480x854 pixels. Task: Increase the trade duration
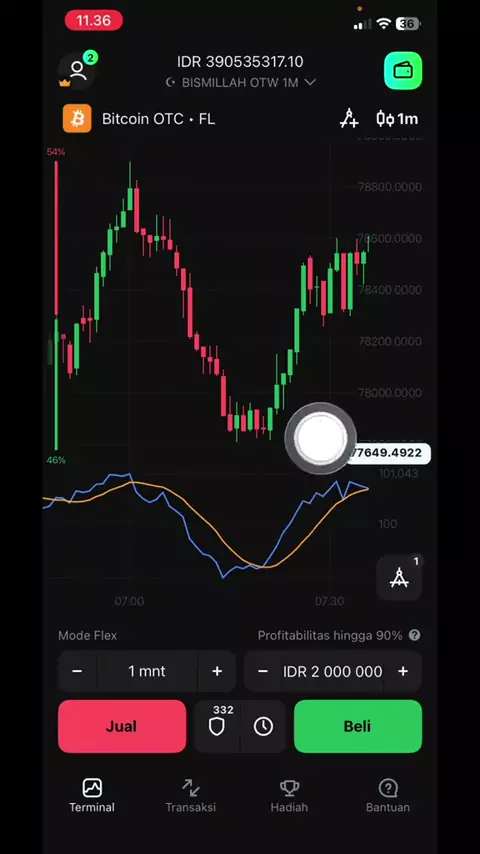click(x=217, y=671)
